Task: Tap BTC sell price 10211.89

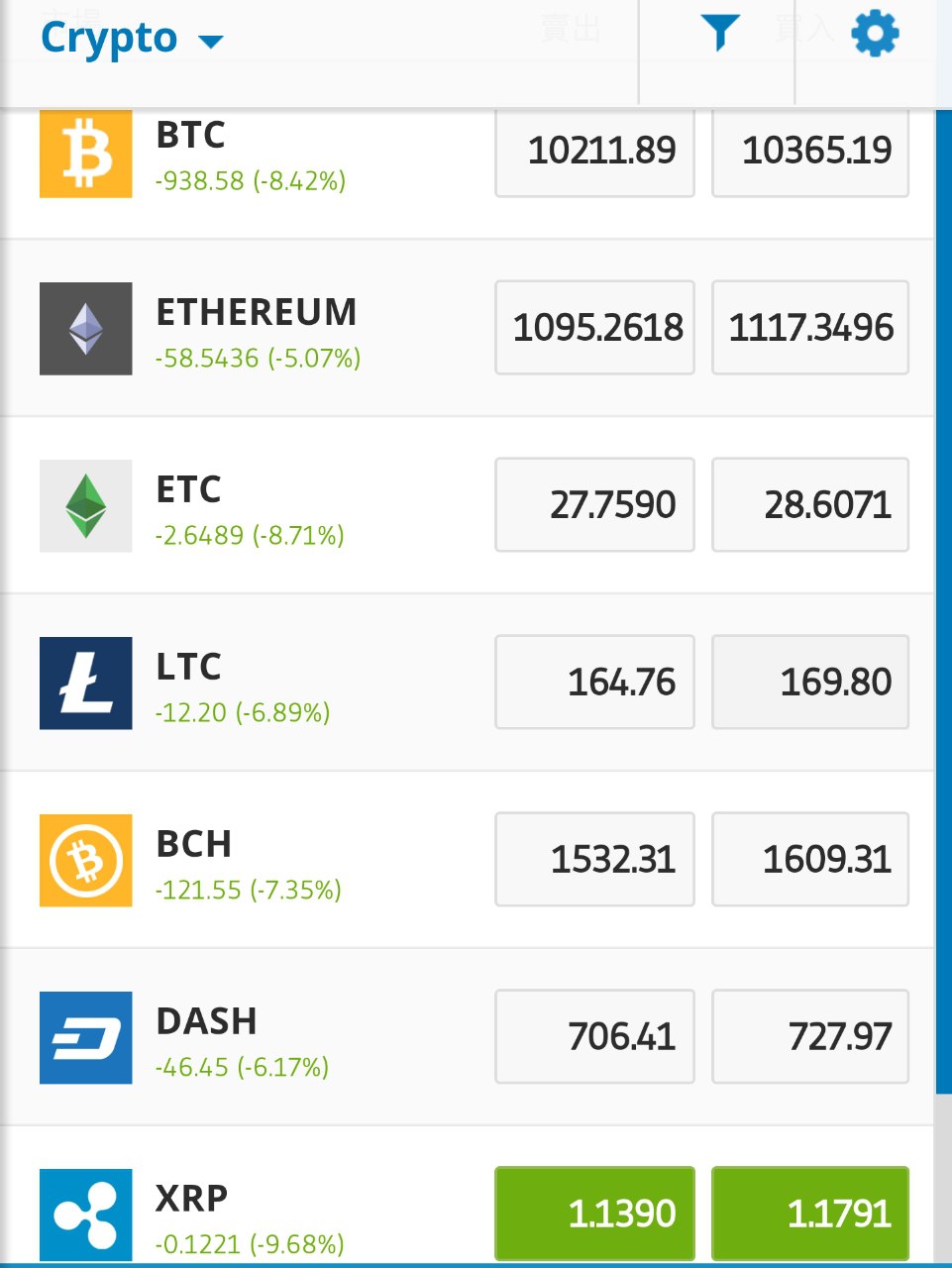Action: (594, 152)
